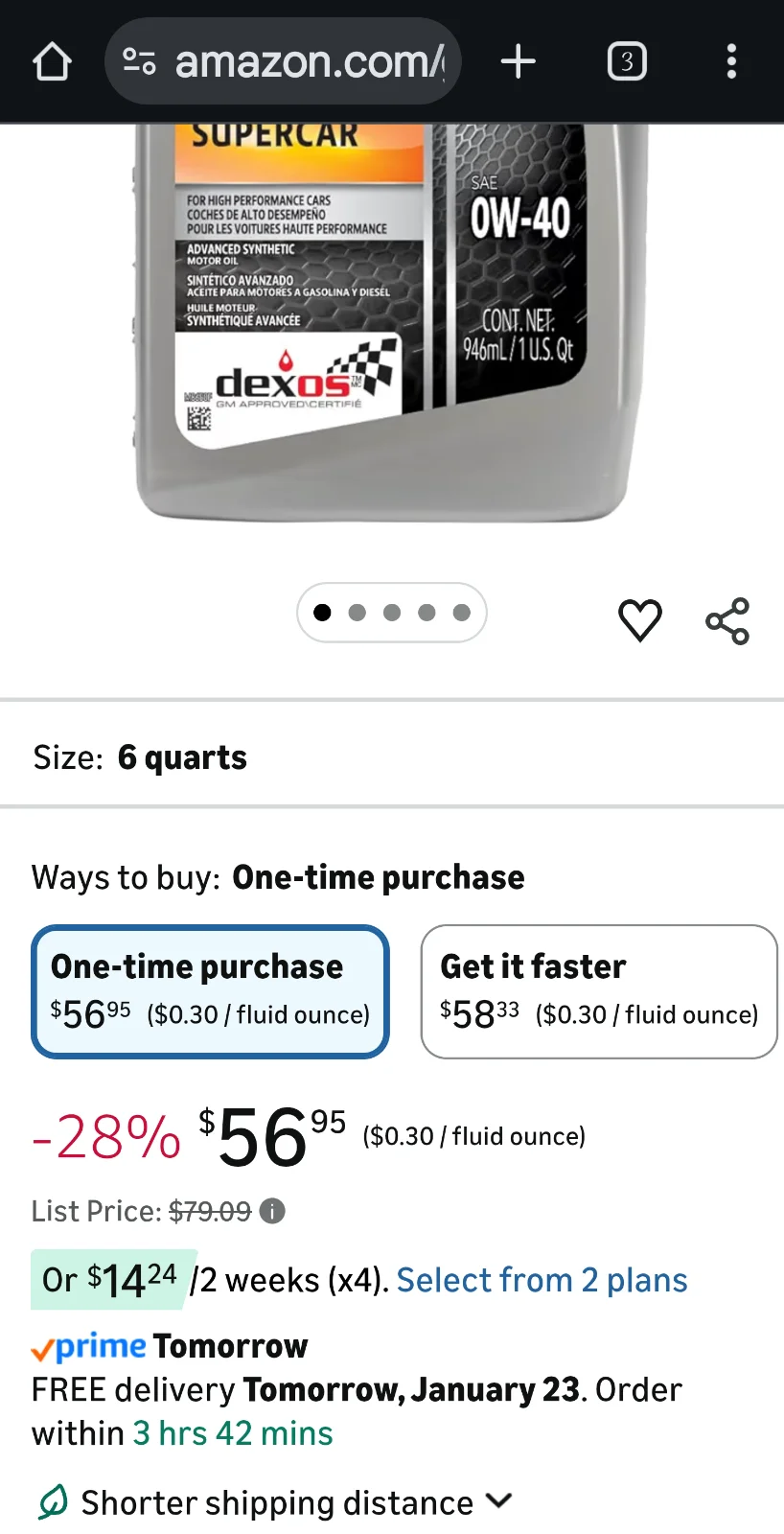
Task: Share this product listing
Action: pyautogui.click(x=727, y=621)
